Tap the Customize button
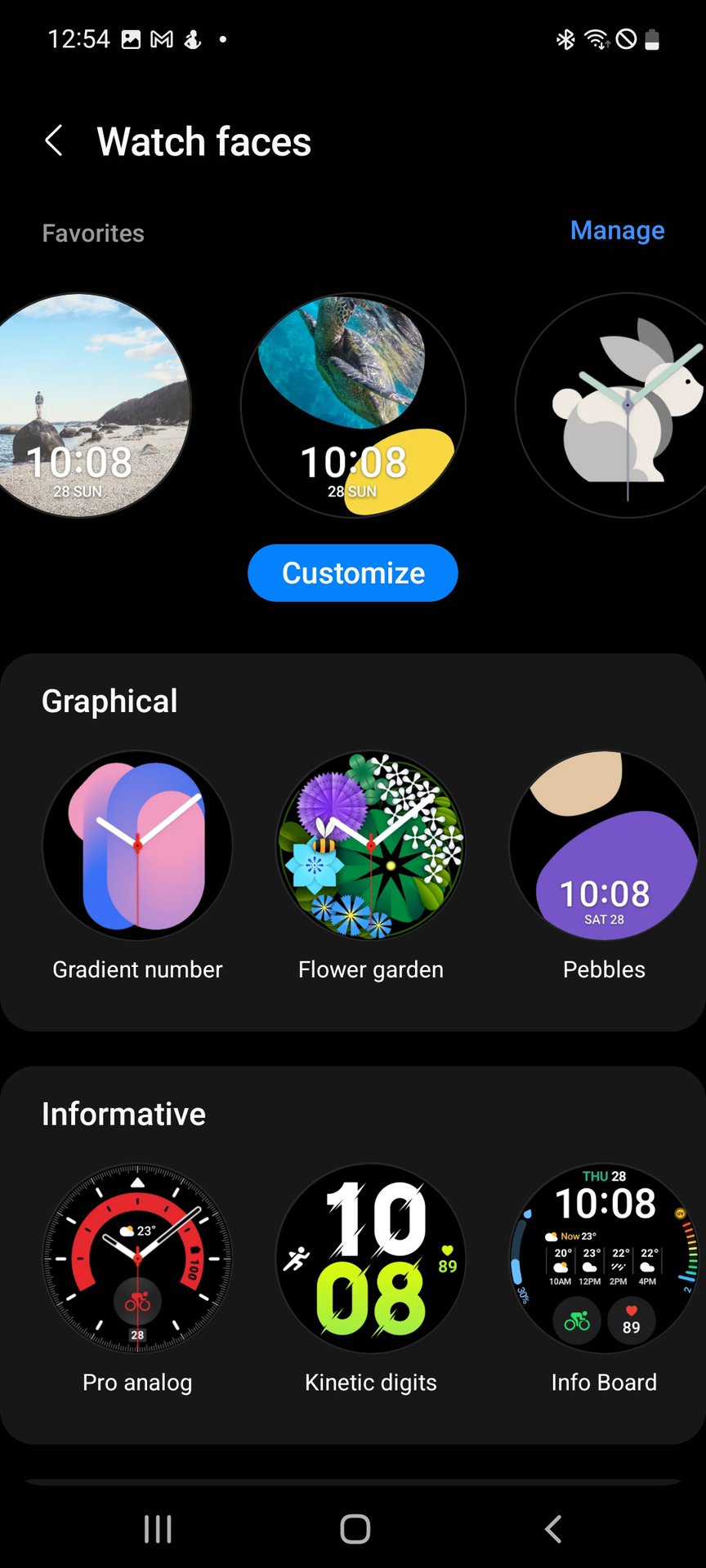 [353, 573]
